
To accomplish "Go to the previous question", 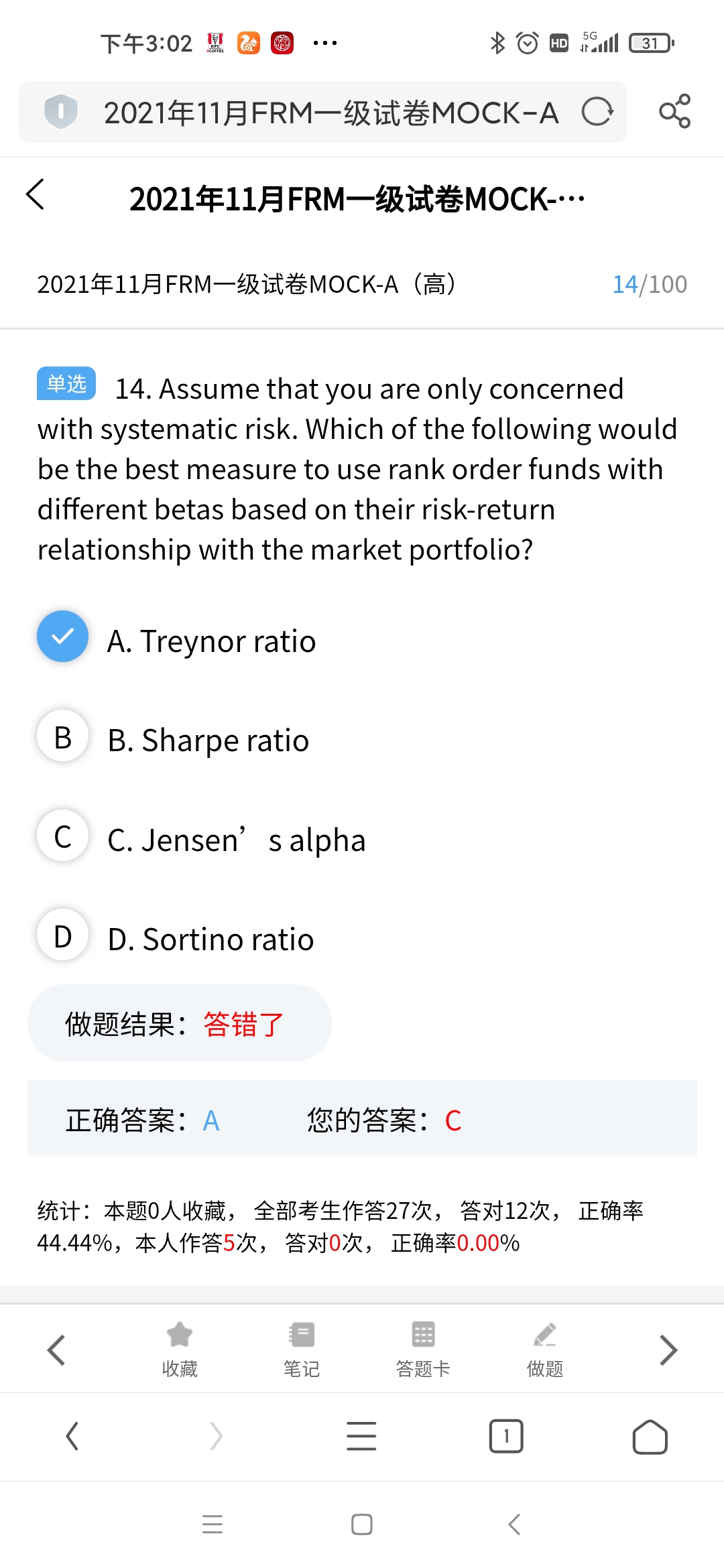I will tap(56, 1350).
